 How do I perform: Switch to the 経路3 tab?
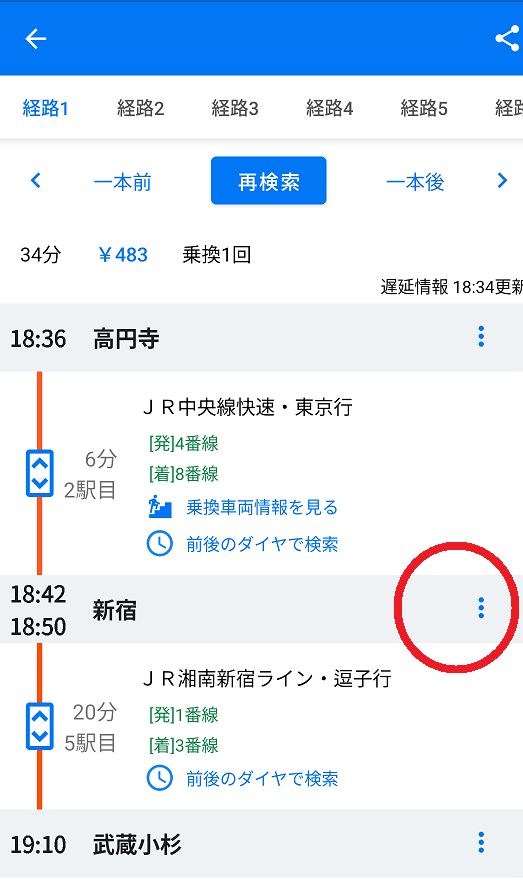point(235,108)
